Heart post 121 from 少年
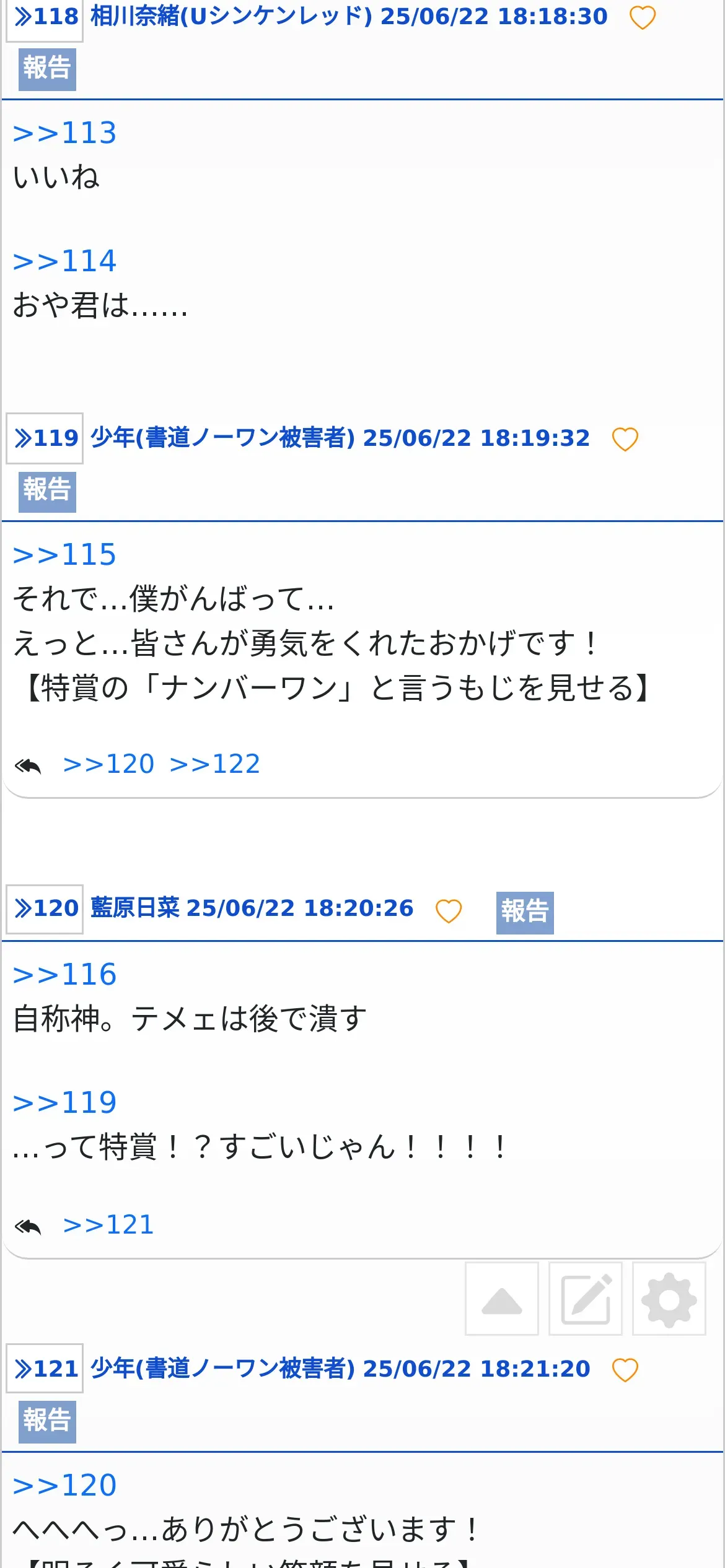Viewport: 725px width, 1568px height. coord(625,1370)
